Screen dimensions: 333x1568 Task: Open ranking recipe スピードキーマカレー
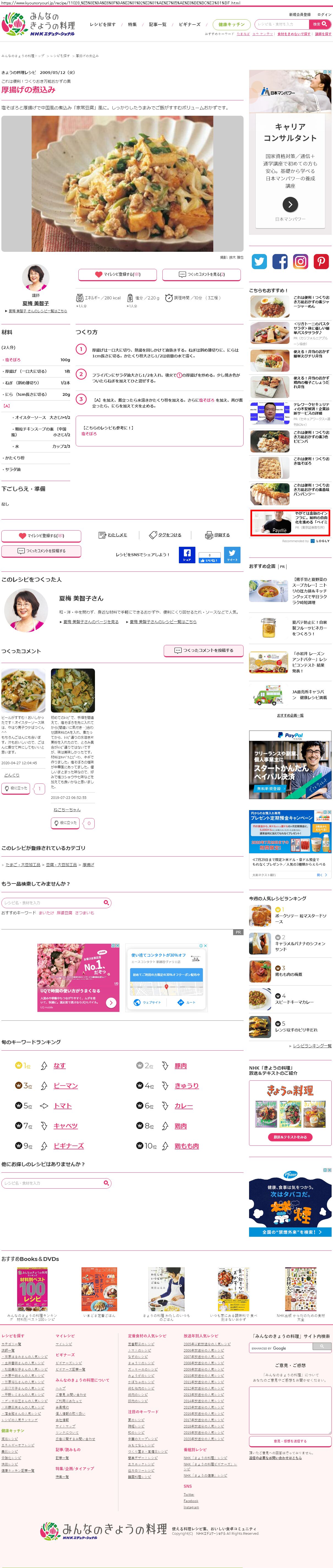(x=294, y=1002)
